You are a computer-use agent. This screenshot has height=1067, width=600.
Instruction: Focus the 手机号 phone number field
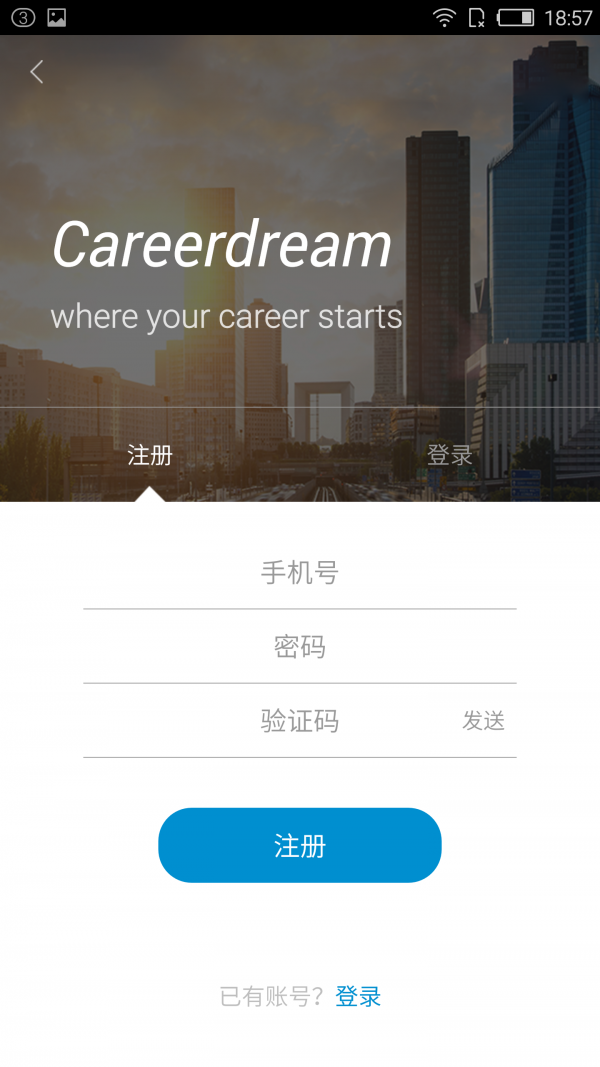300,573
